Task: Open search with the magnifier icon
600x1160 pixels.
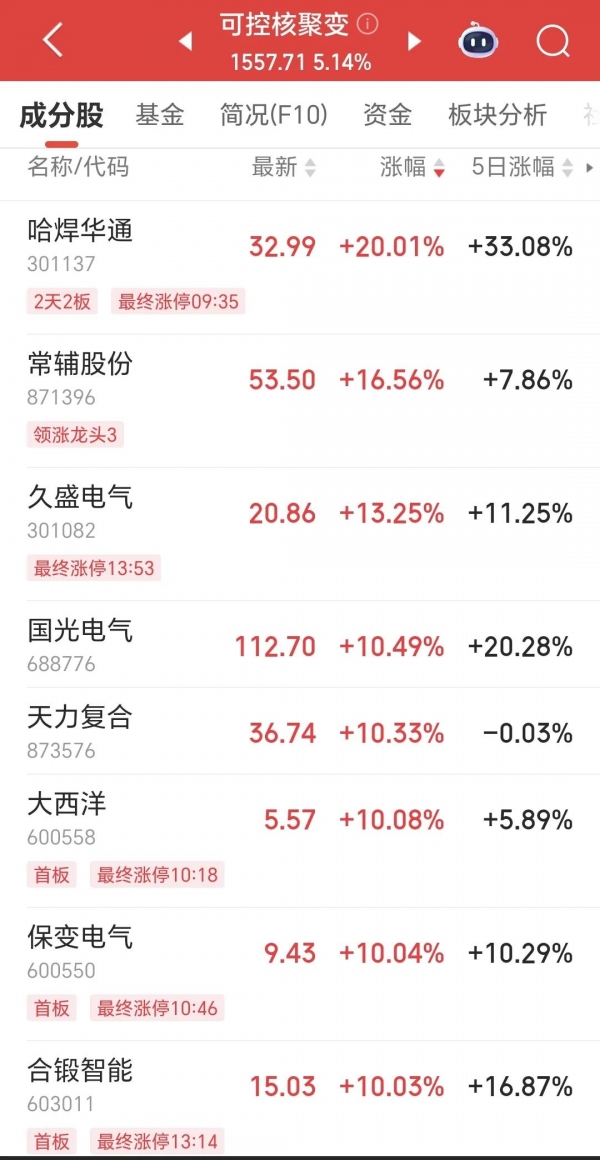Action: tap(552, 41)
